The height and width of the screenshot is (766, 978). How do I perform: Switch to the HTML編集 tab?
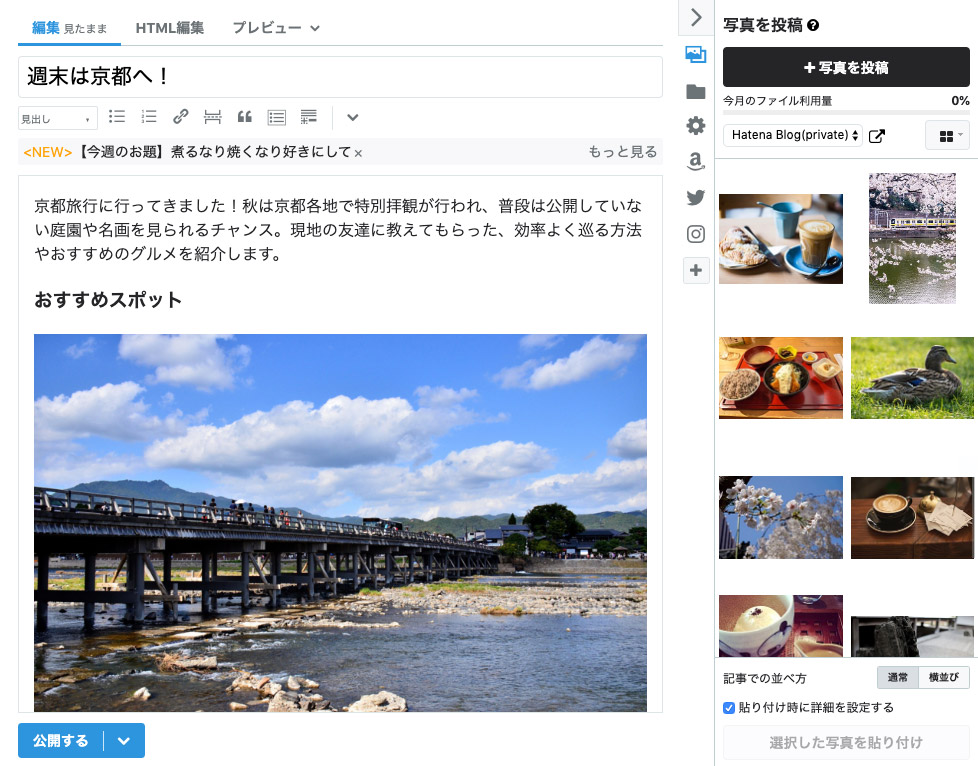(x=169, y=28)
